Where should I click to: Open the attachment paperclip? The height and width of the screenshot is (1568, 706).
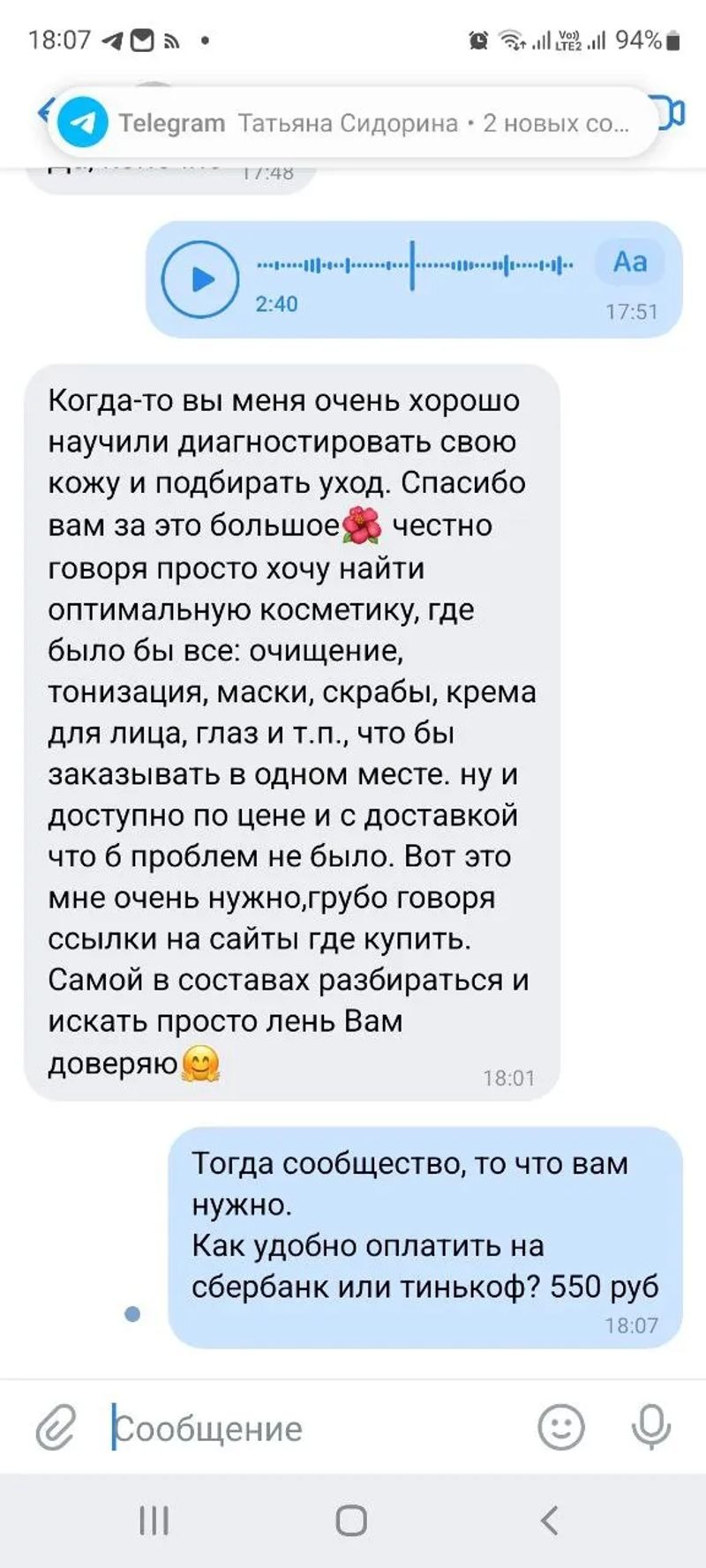pyautogui.click(x=55, y=1428)
